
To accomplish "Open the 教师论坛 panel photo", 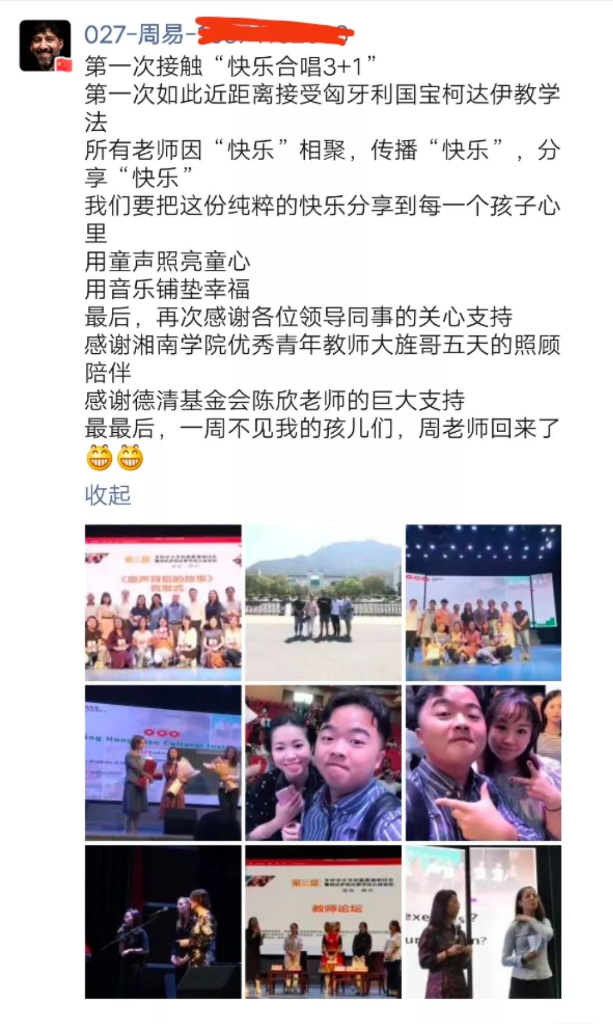I will pyautogui.click(x=323, y=921).
